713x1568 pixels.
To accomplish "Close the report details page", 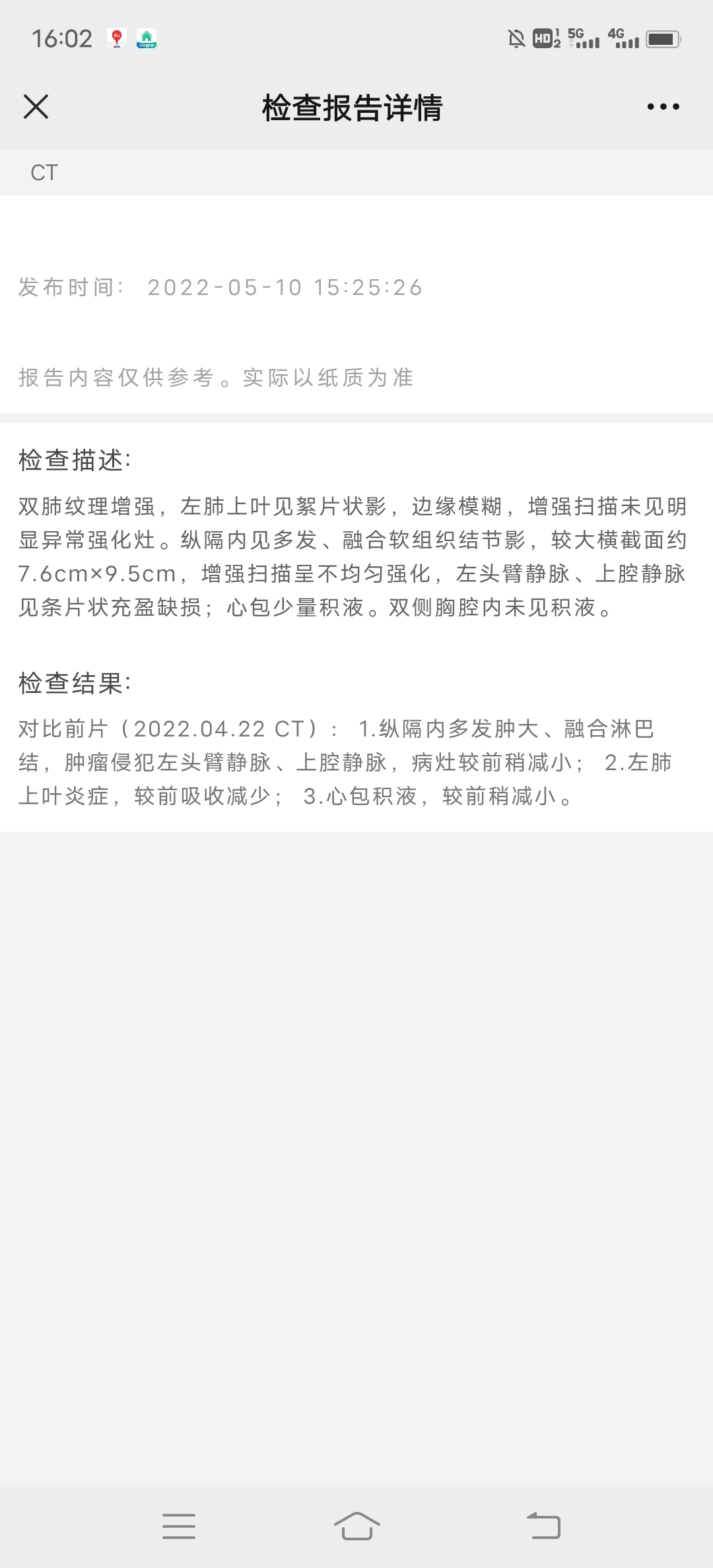I will point(36,107).
